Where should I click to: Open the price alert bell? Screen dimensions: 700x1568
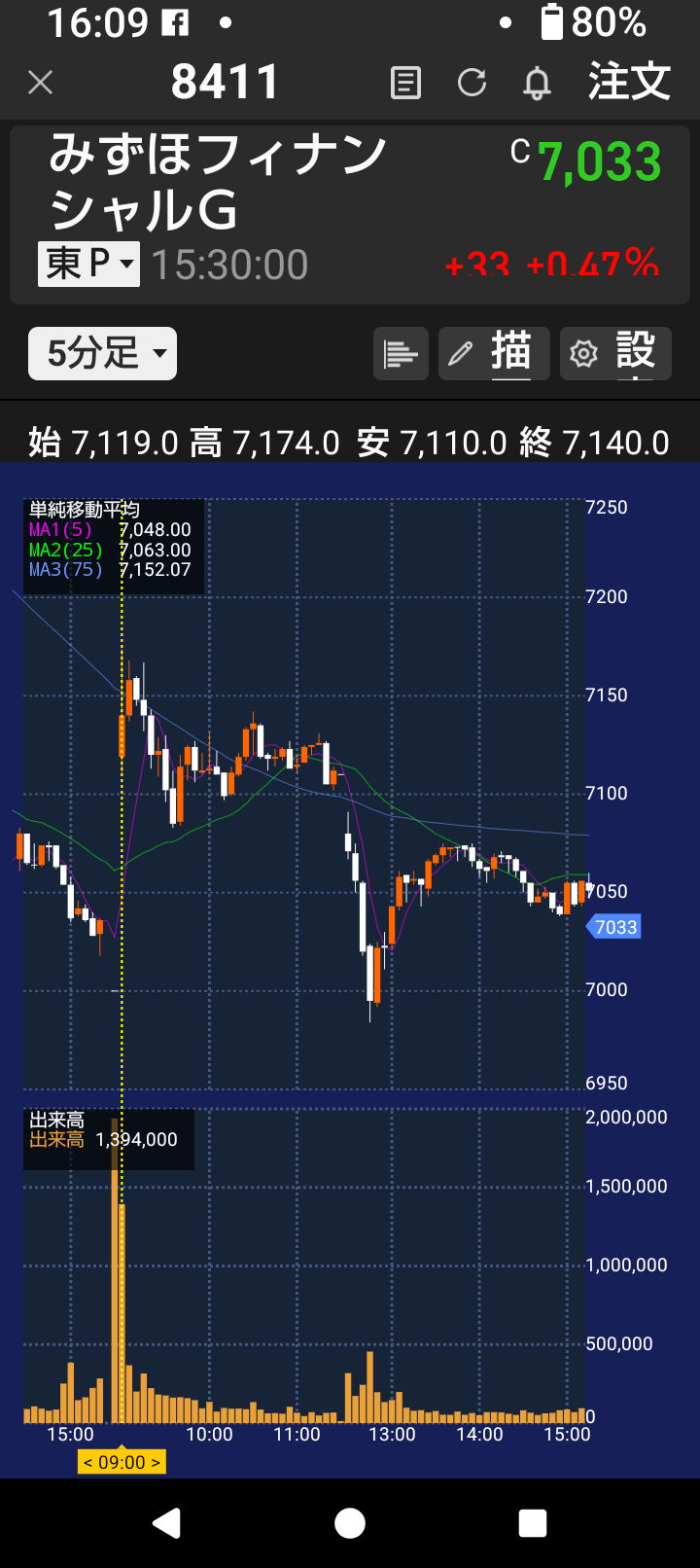pos(537,83)
